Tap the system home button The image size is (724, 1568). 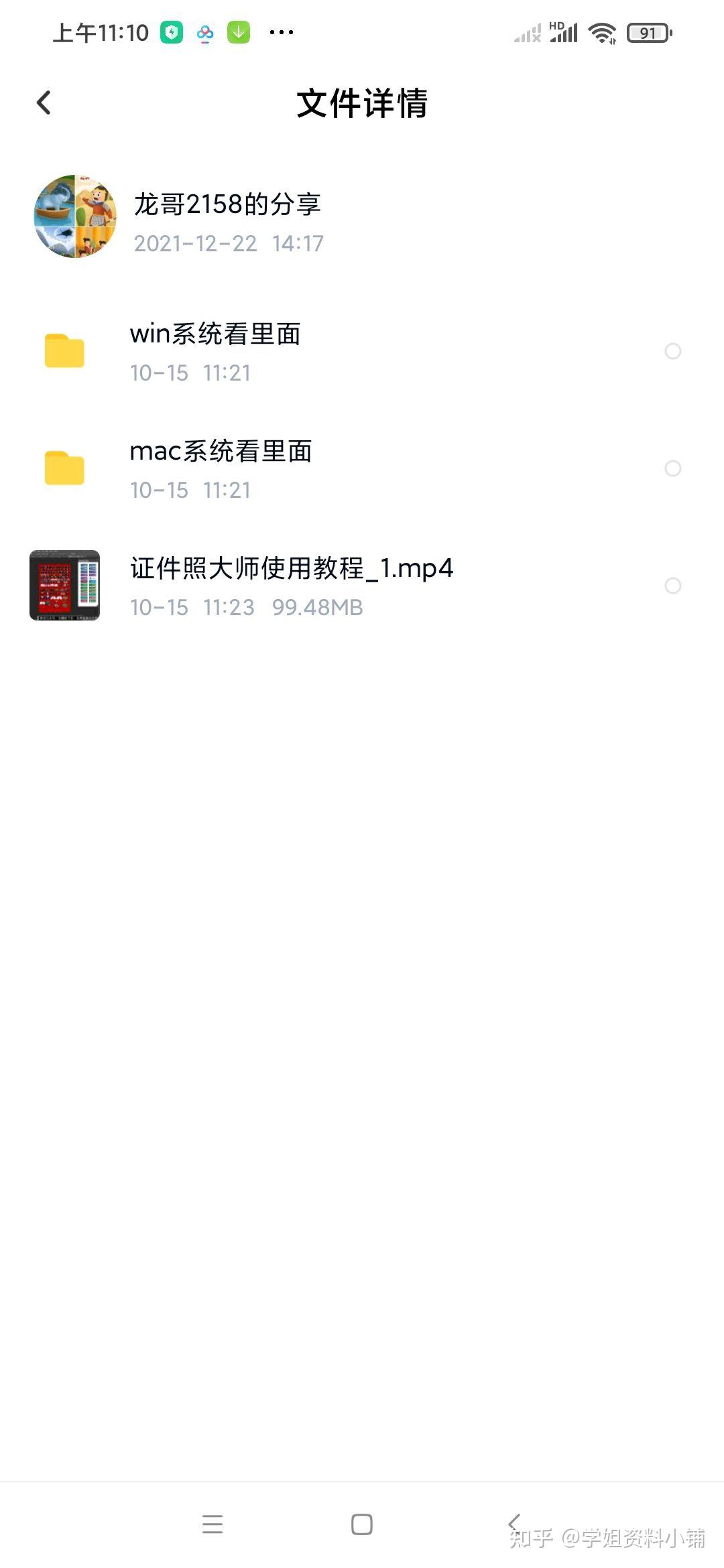point(362,1524)
